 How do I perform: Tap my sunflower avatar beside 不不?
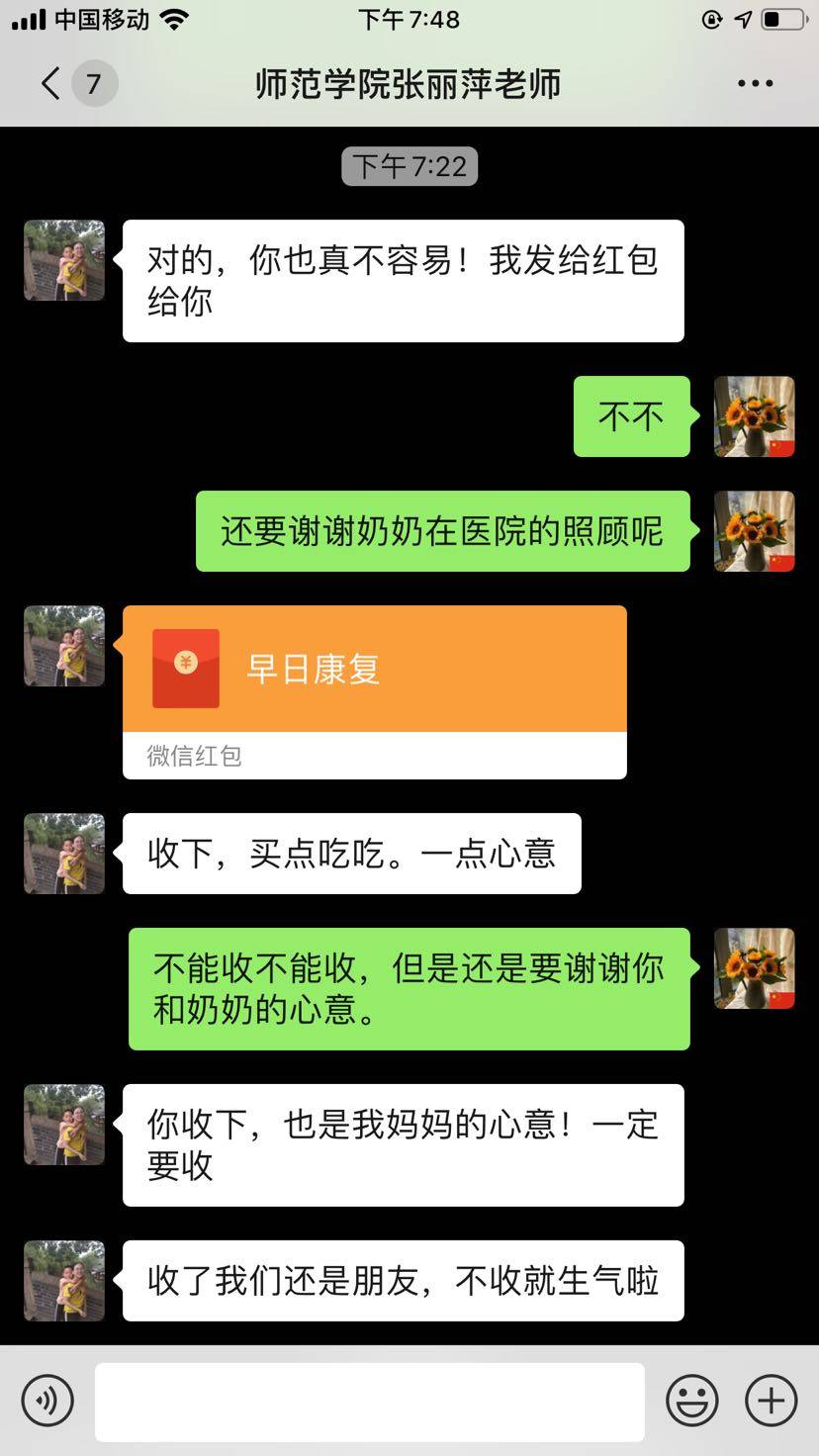tap(754, 416)
